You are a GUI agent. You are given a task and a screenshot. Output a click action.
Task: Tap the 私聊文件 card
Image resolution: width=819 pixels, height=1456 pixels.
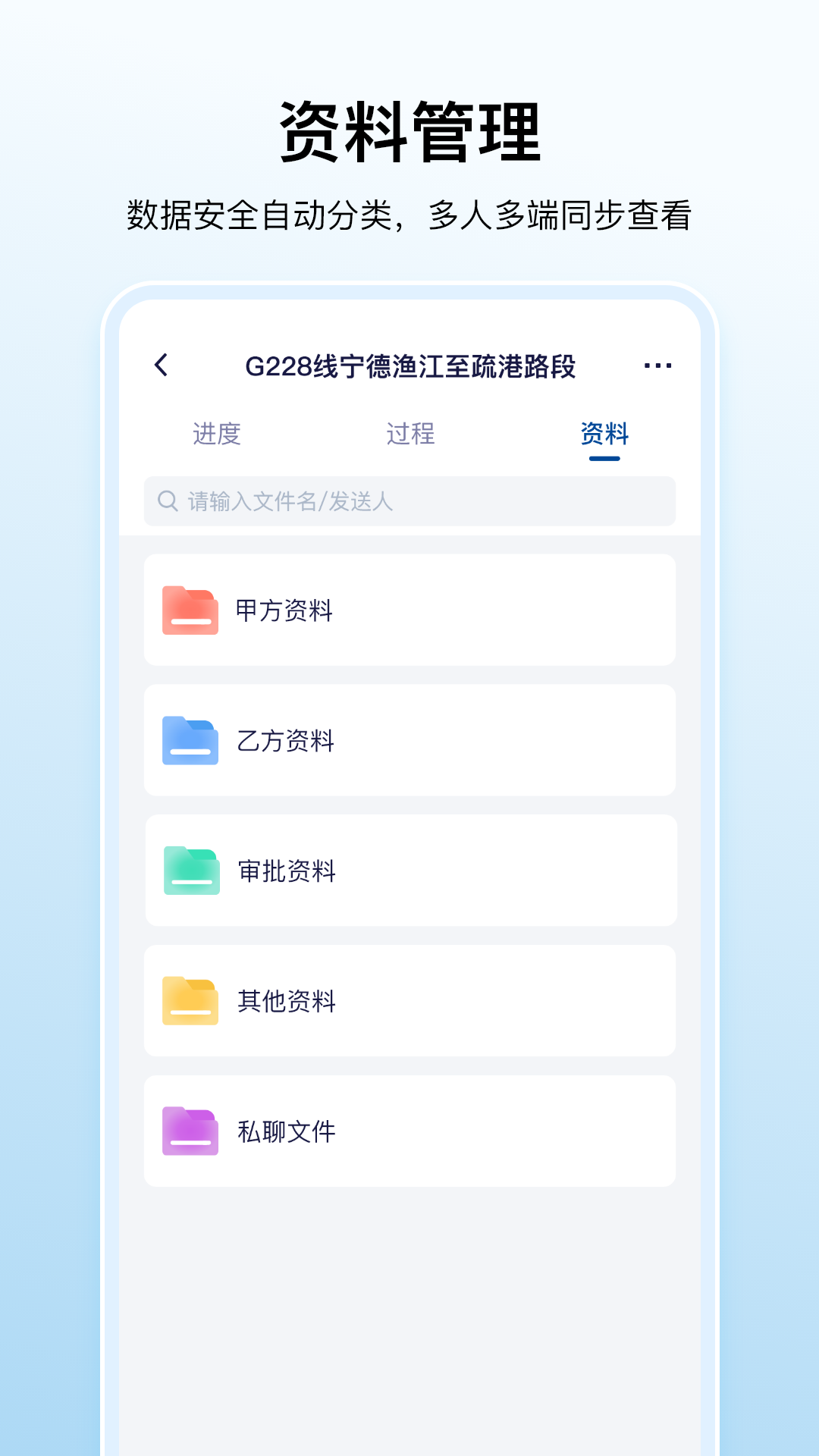[x=409, y=1130]
